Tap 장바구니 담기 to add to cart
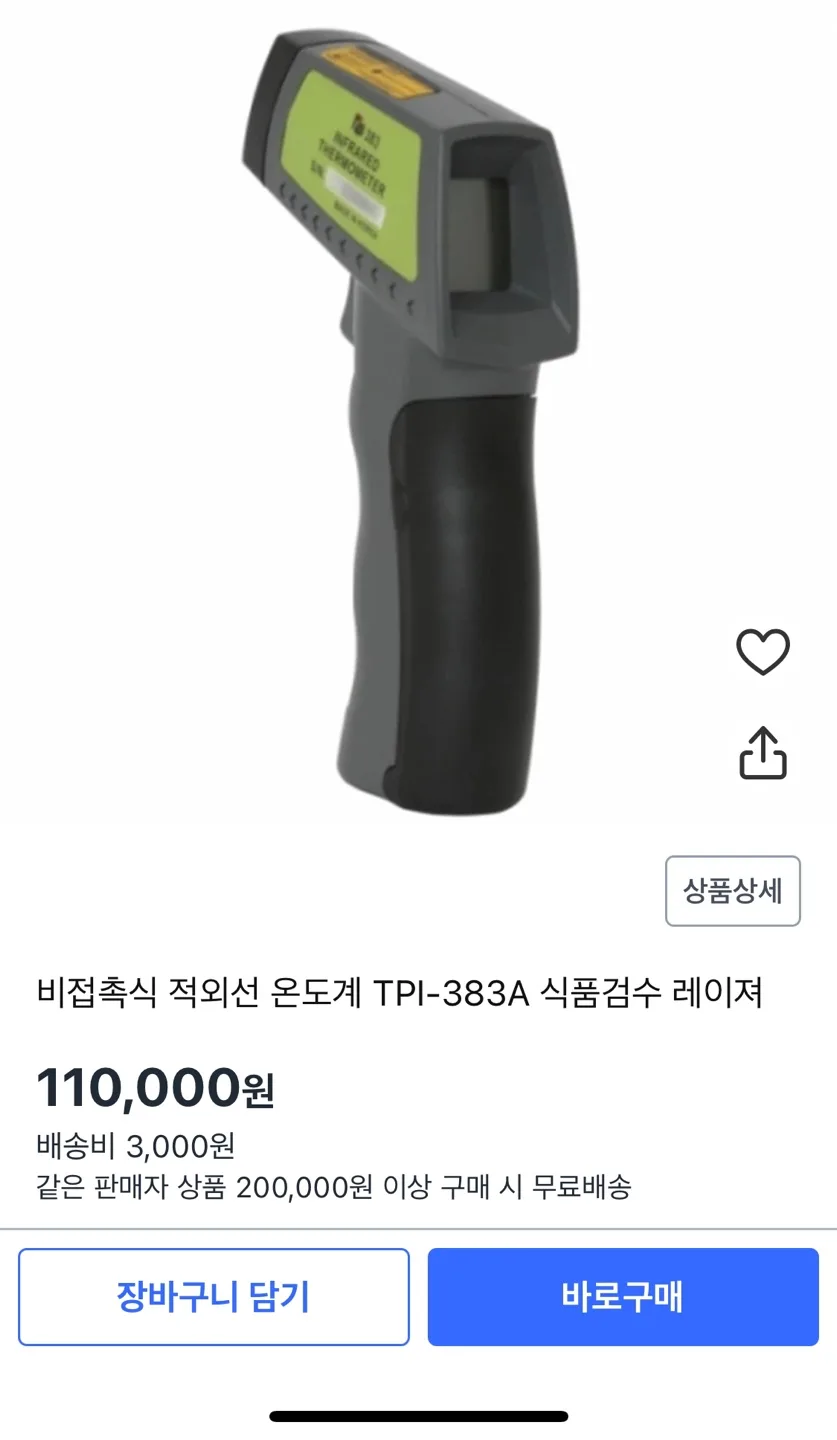Viewport: 837px width, 1440px height. (213, 1297)
